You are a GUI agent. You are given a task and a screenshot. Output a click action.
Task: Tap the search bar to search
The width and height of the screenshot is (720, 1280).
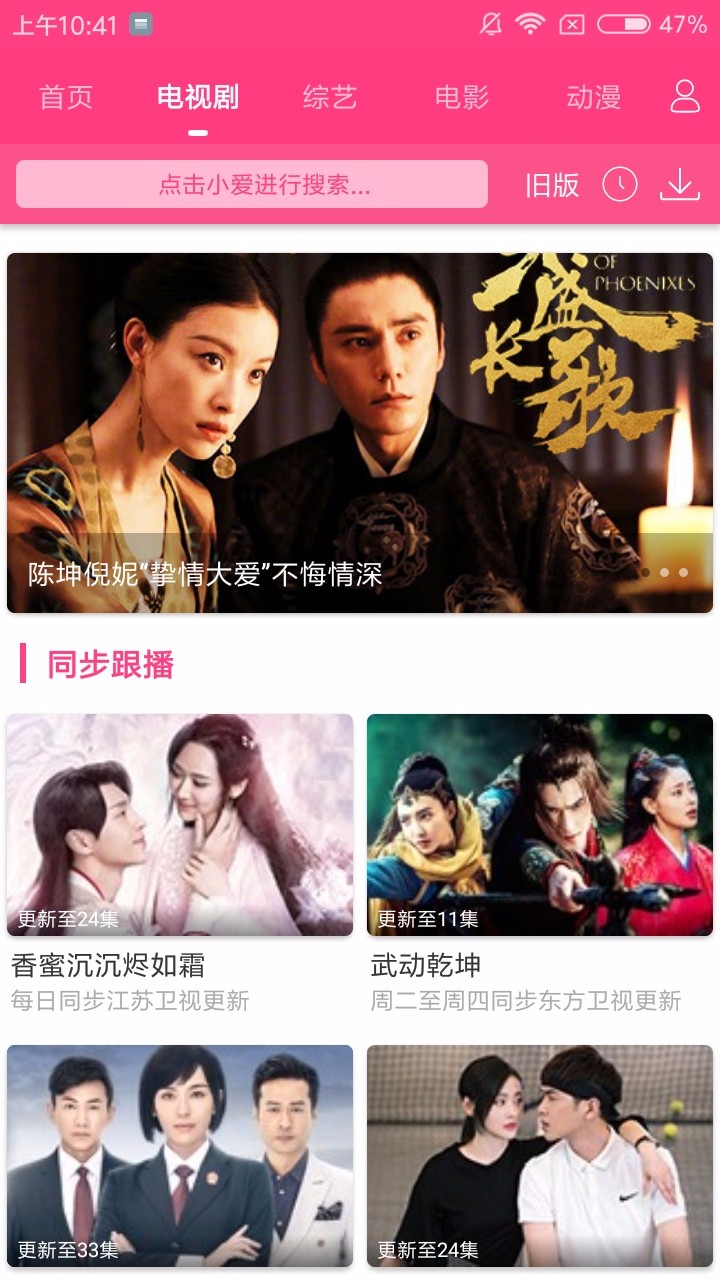point(250,184)
